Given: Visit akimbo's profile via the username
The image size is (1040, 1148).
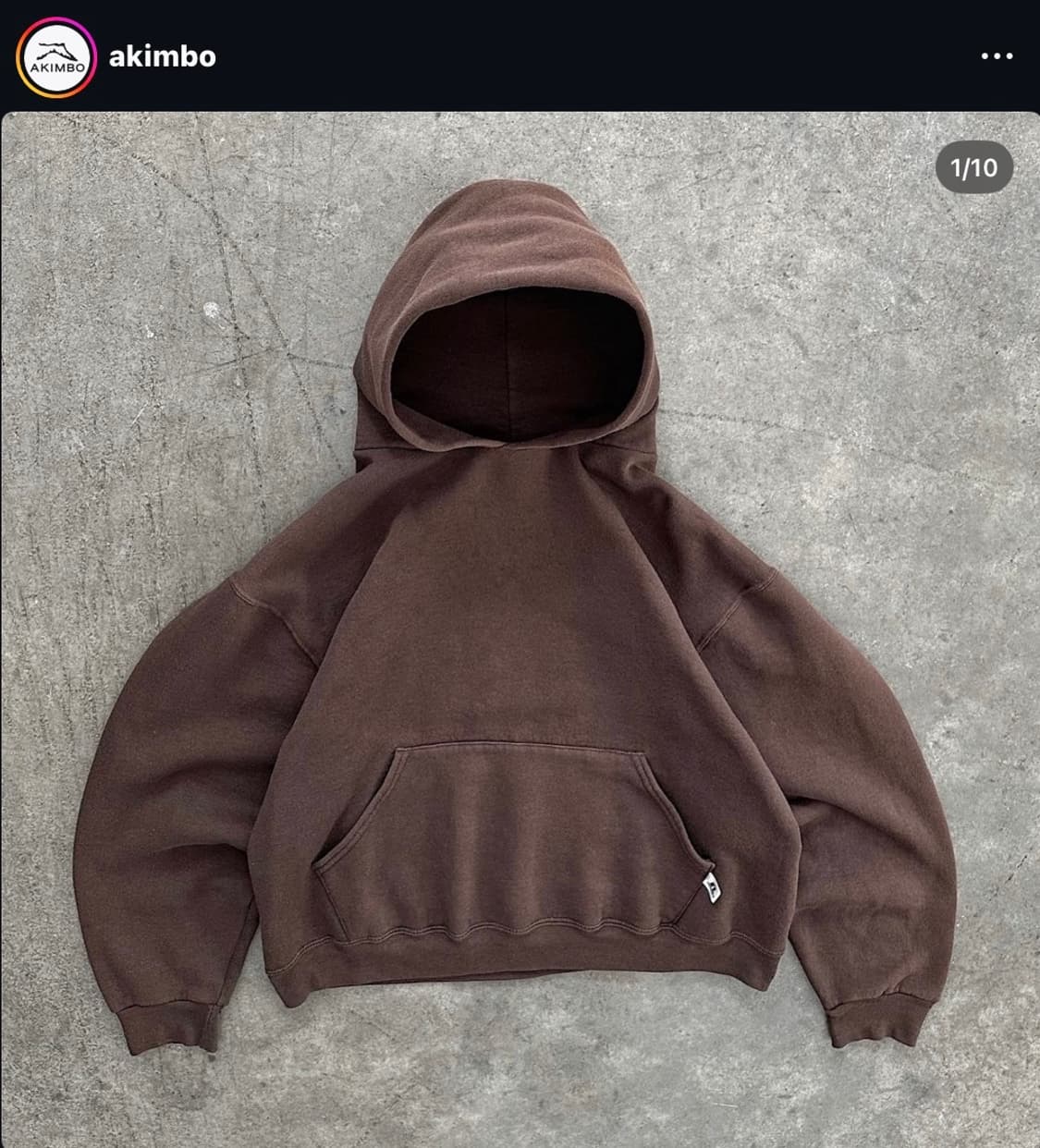Looking at the screenshot, I should pyautogui.click(x=163, y=55).
